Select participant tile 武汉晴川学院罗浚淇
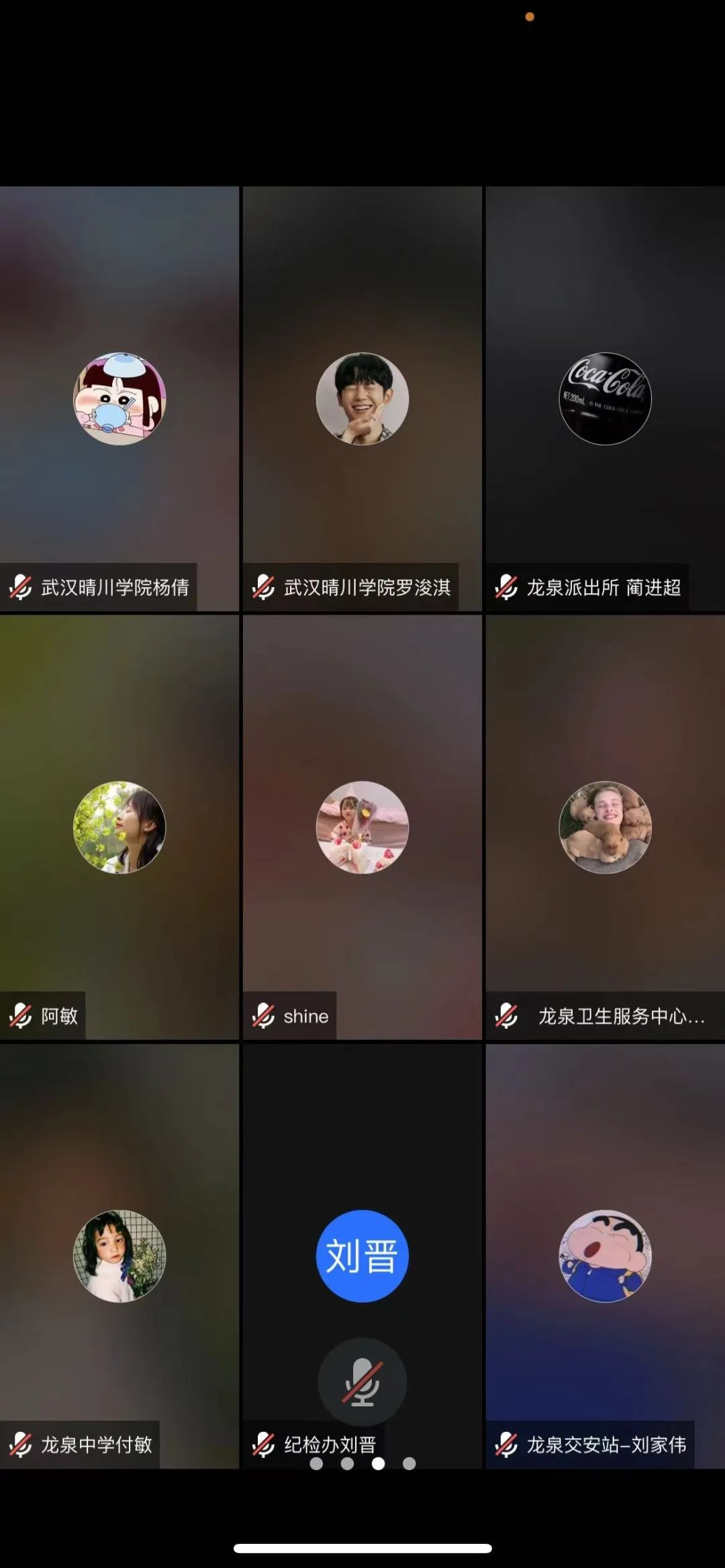Viewport: 725px width, 1568px height. tap(362, 399)
